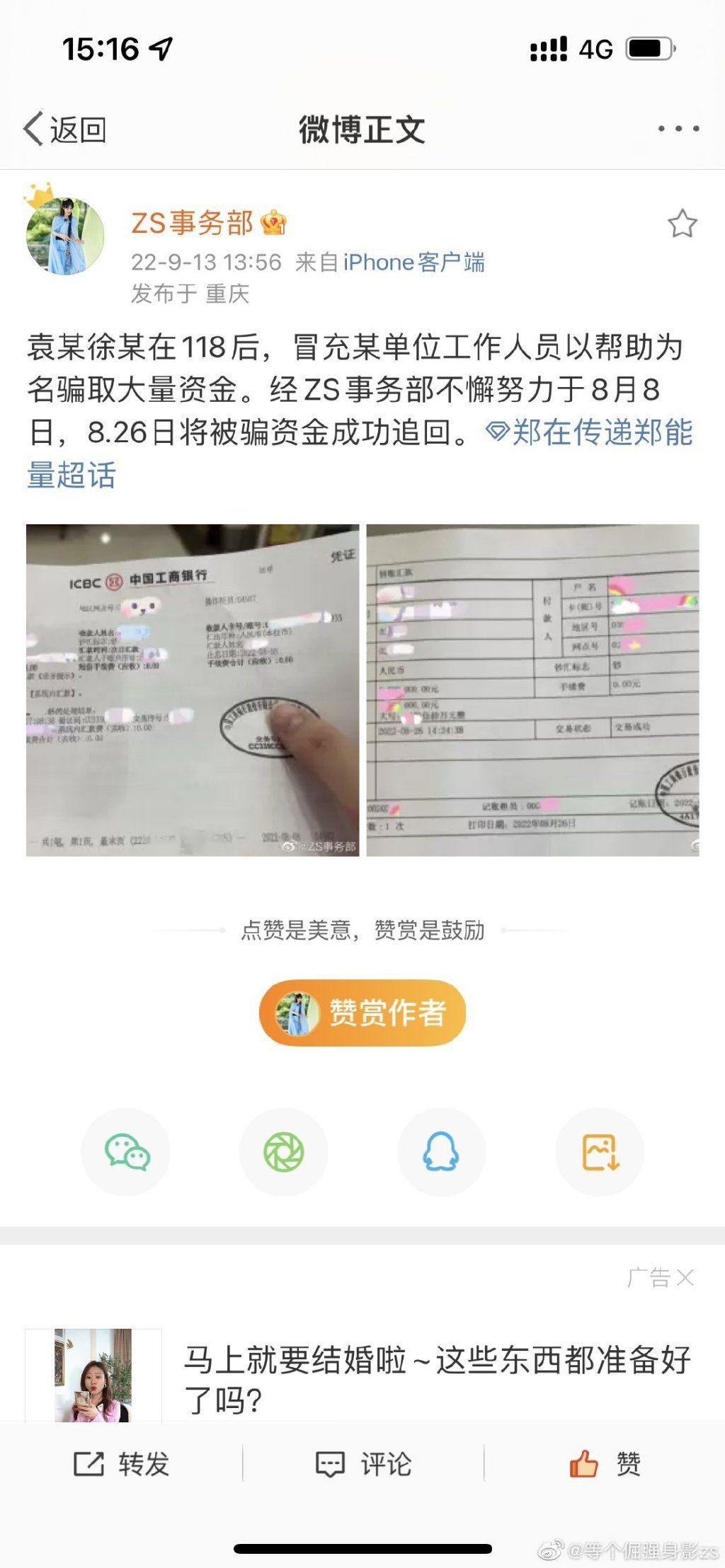
Task: Go back via the 返回 button
Action: (64, 129)
